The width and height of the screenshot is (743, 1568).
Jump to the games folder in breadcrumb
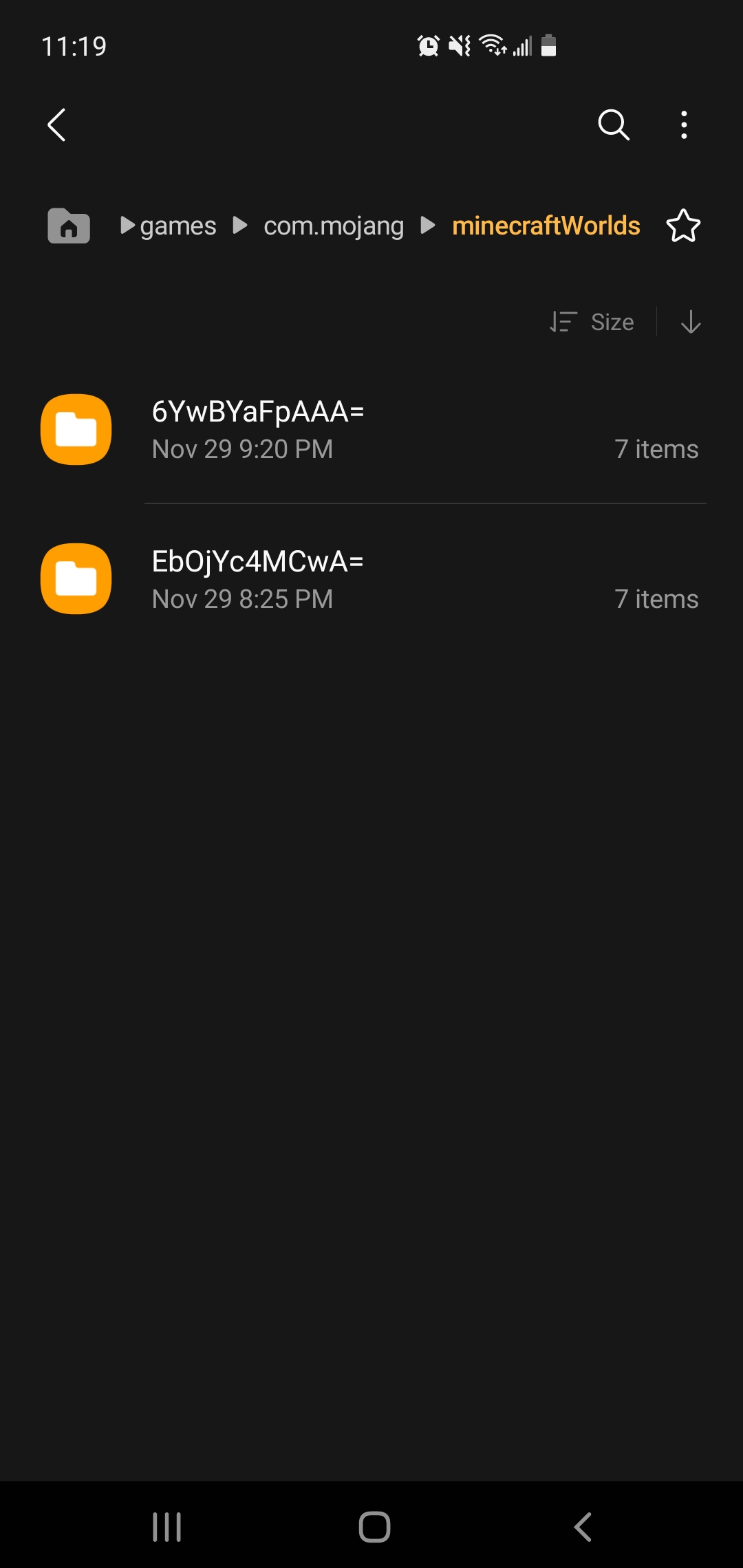(x=177, y=226)
